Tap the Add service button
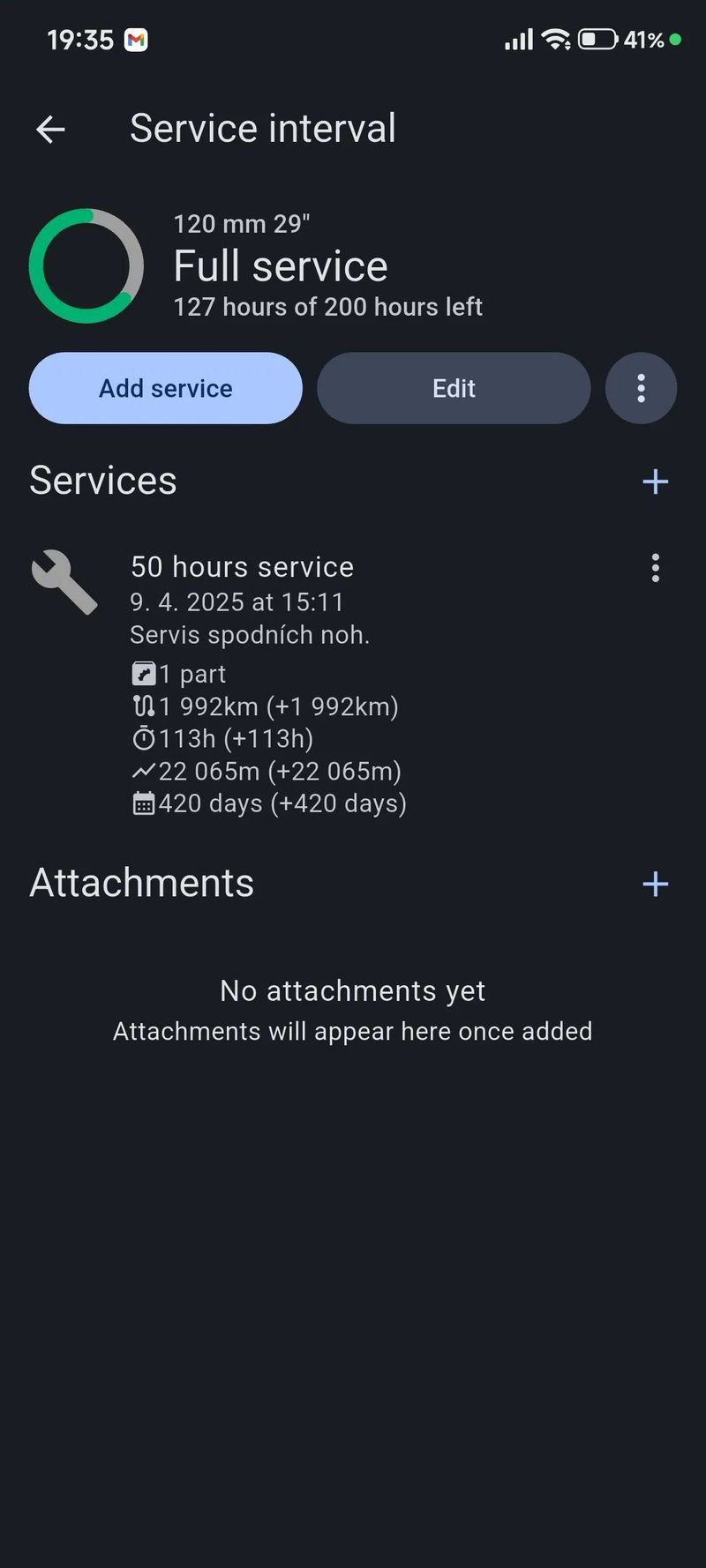Image resolution: width=706 pixels, height=1568 pixels. [166, 388]
